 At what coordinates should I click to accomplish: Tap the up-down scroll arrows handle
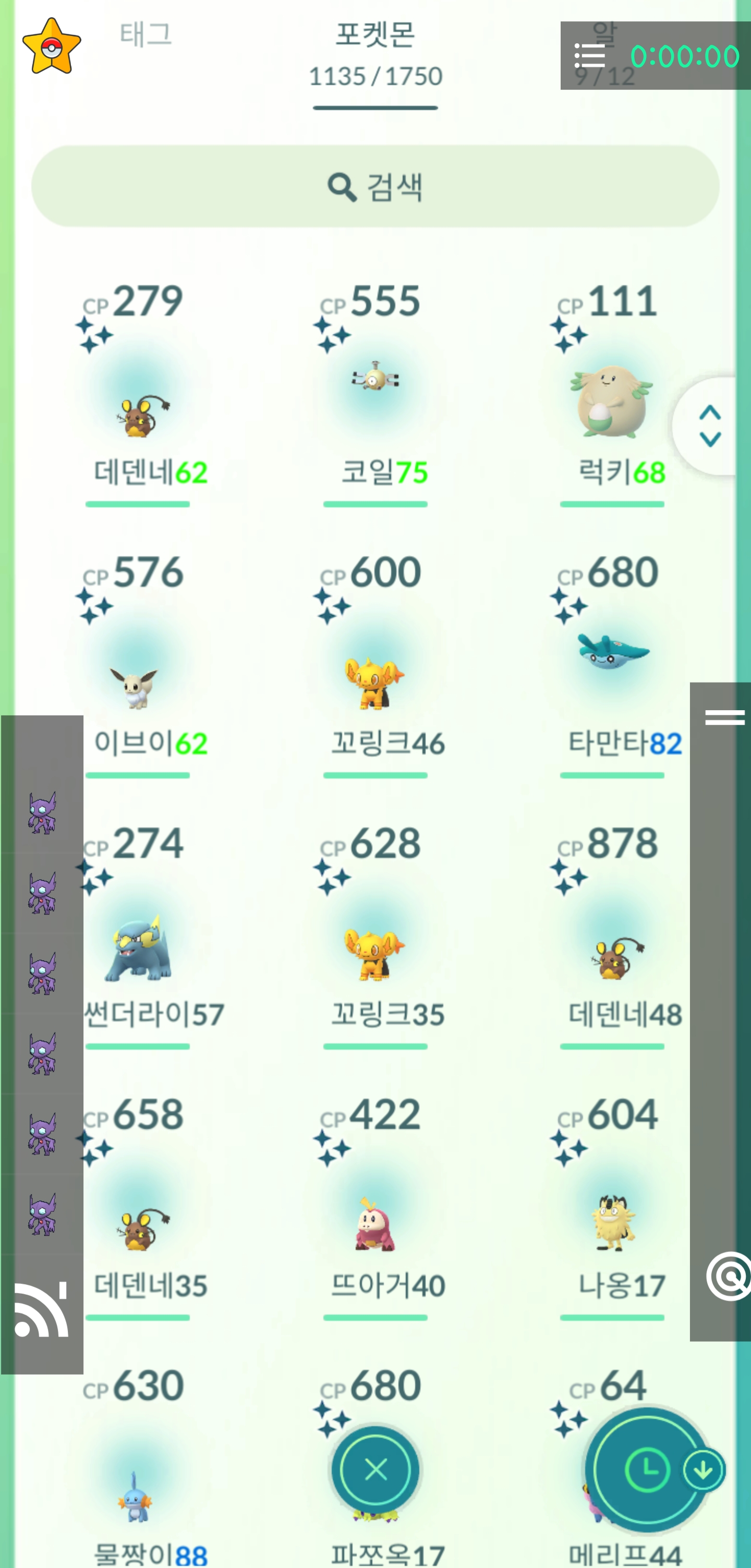point(710,426)
